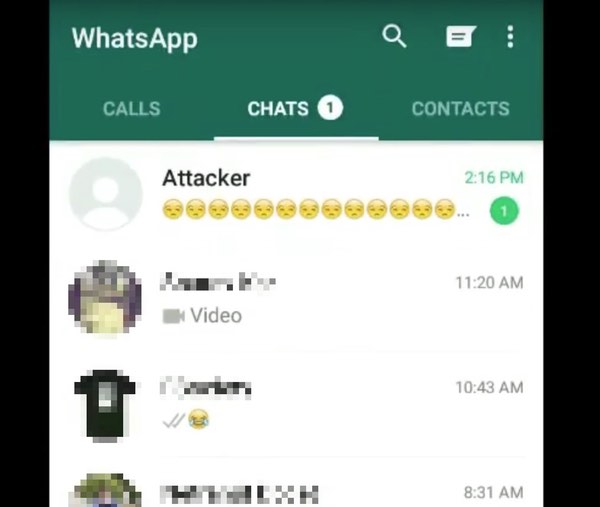Switch to the Calls tab
600x507 pixels.
[131, 108]
